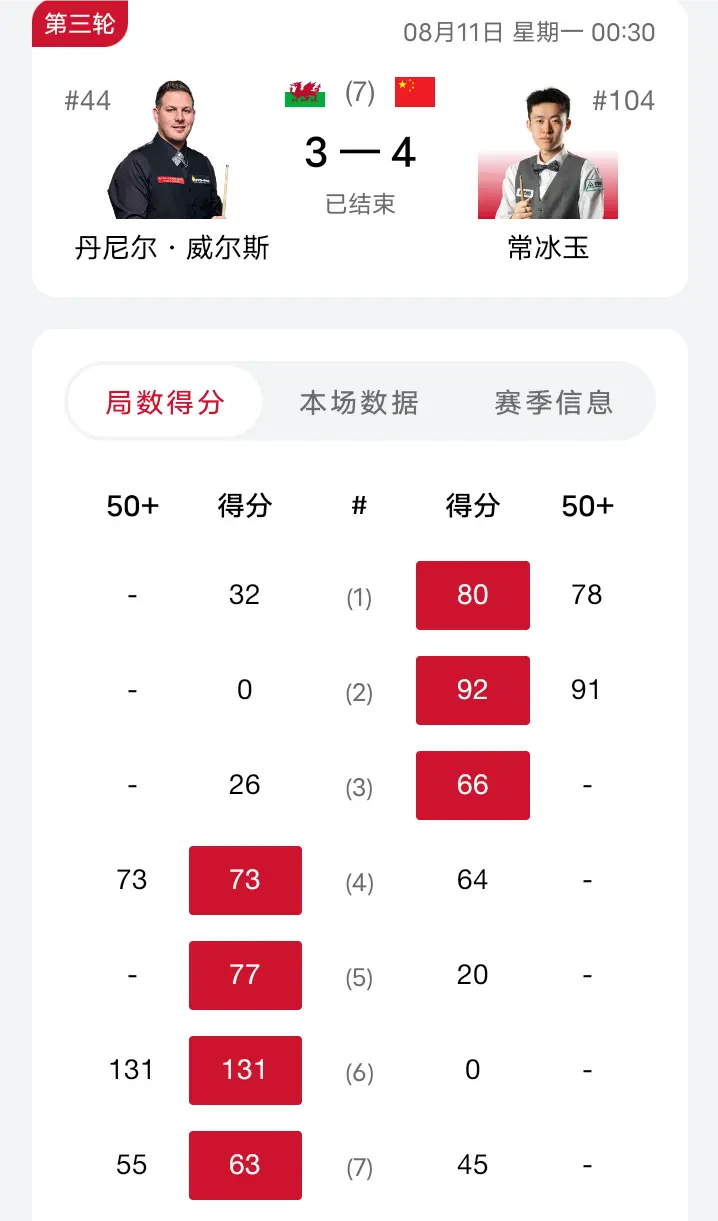Open 丹尼尔·威尔斯 player profile
Screen dimensions: 718x1221
[x=168, y=154]
